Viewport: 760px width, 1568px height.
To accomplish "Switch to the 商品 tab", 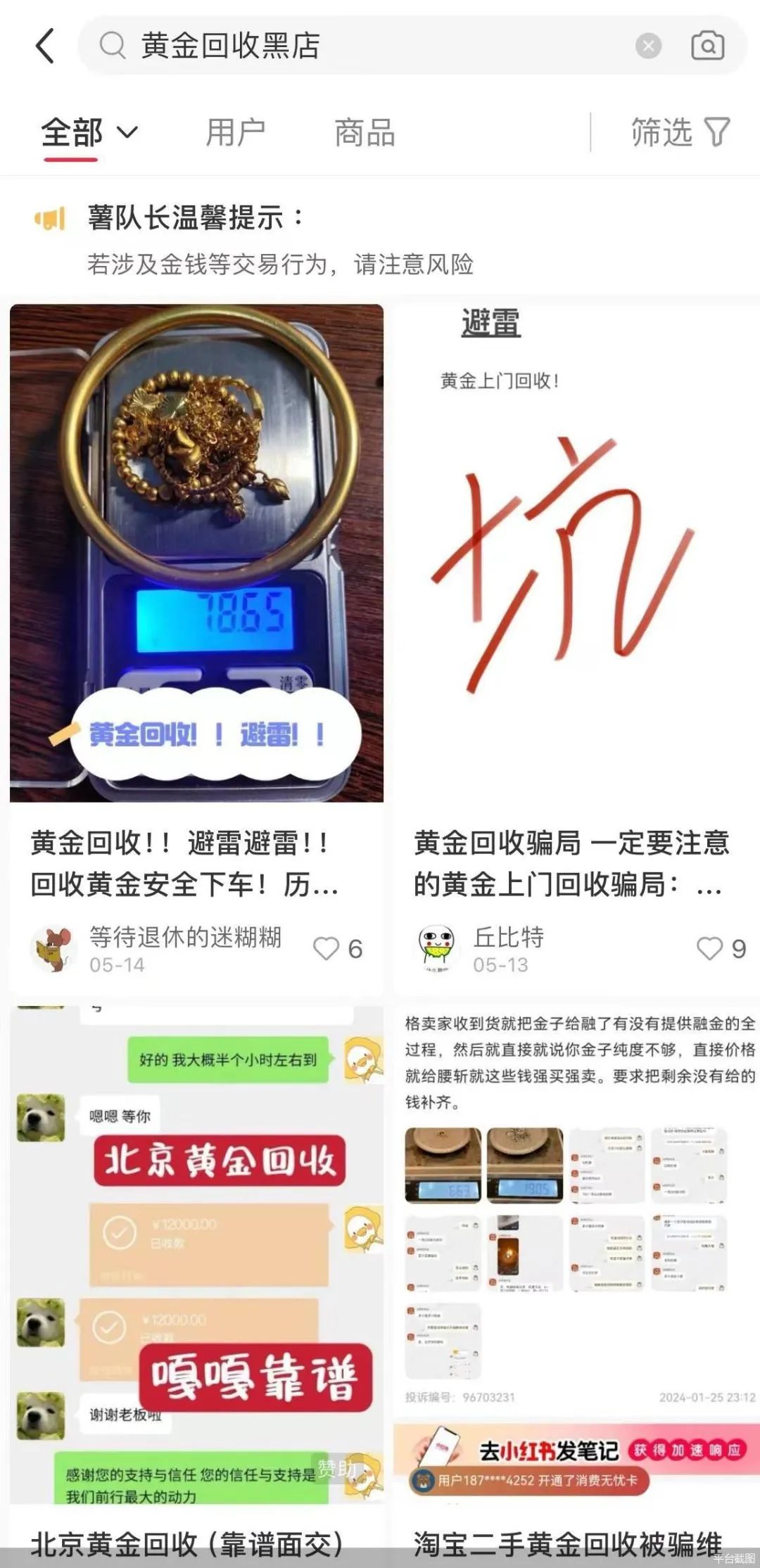I will 365,132.
